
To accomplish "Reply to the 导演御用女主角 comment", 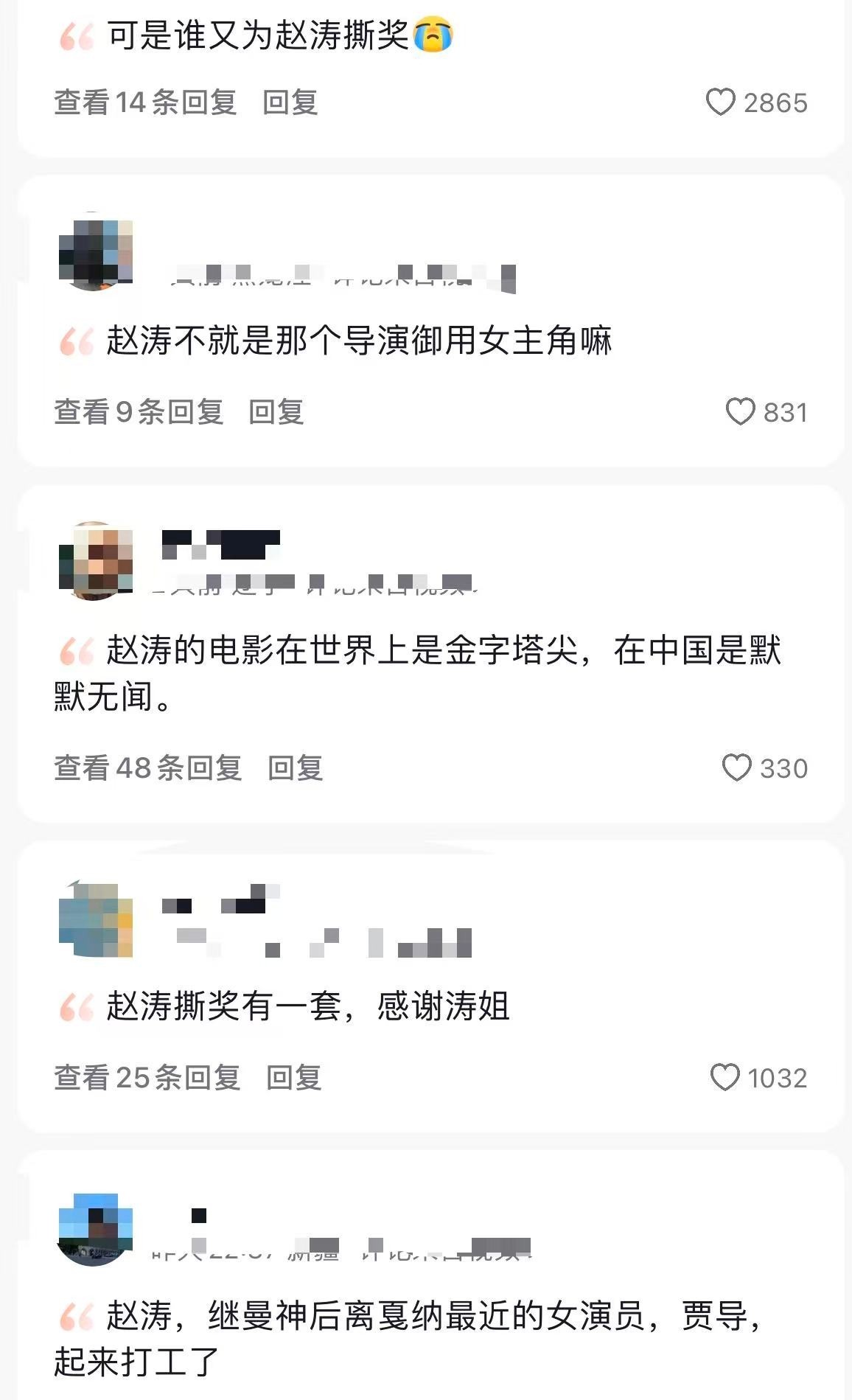I will tap(276, 412).
